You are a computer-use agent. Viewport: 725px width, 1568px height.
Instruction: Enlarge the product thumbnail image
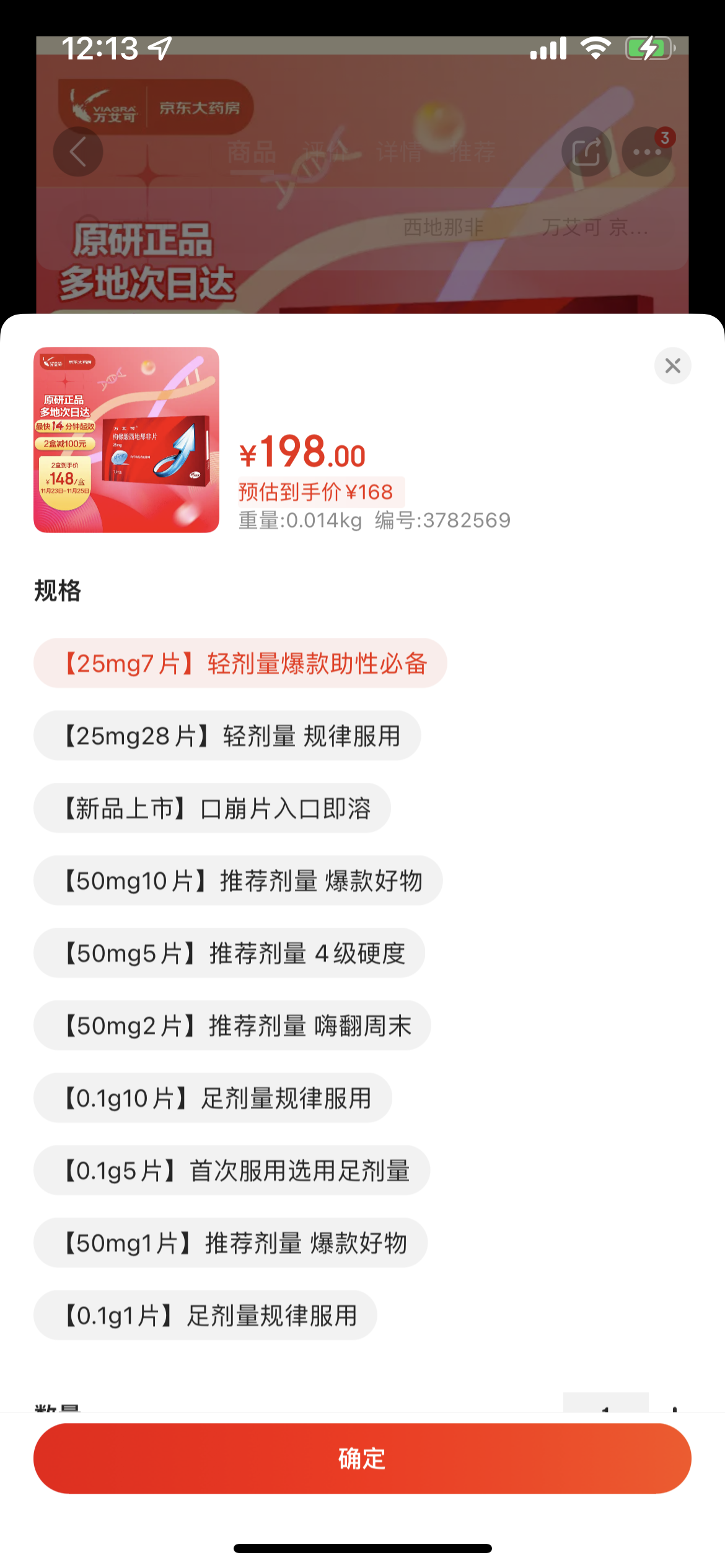[x=126, y=440]
